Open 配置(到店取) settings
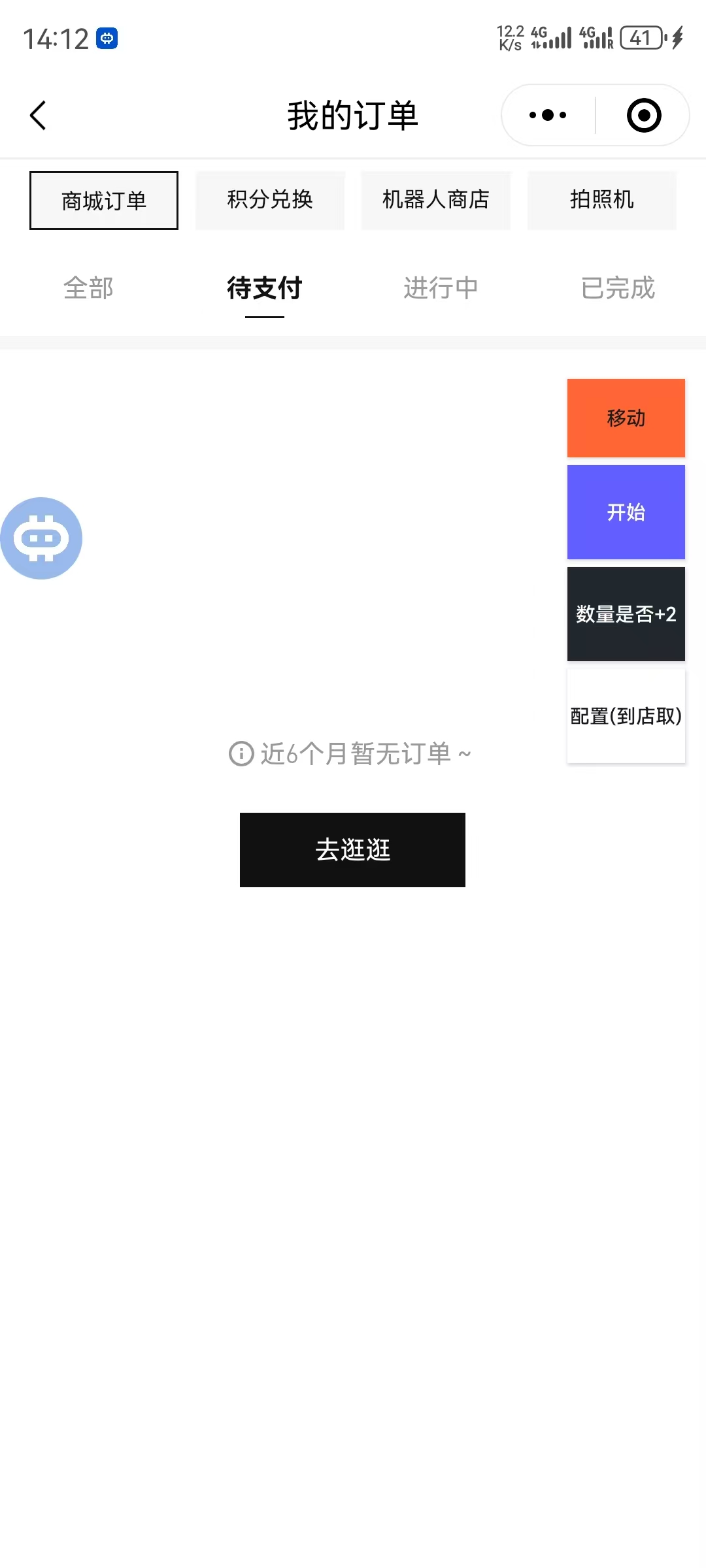 coord(626,716)
